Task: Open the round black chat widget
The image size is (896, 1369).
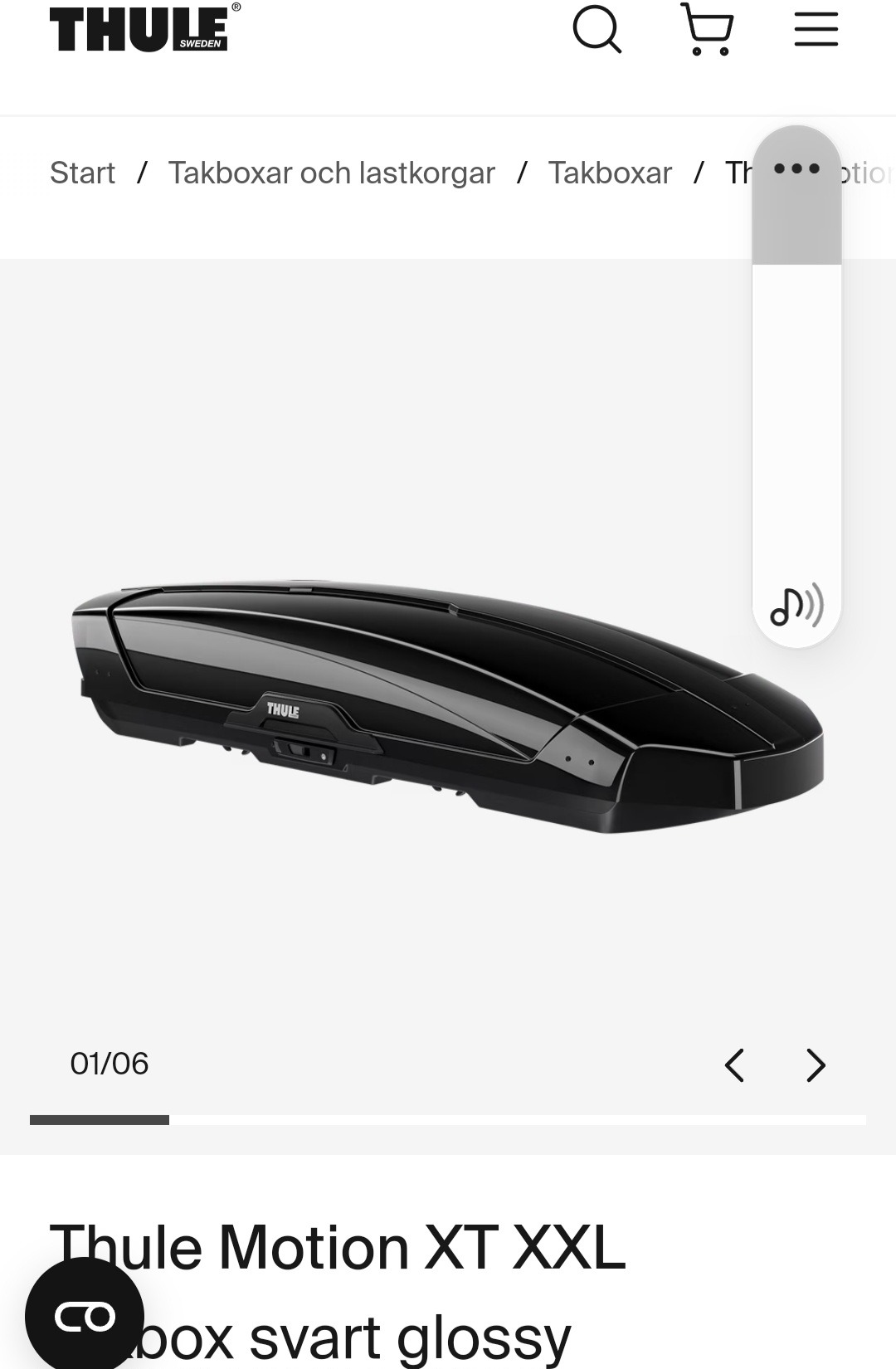Action: coord(84,1316)
